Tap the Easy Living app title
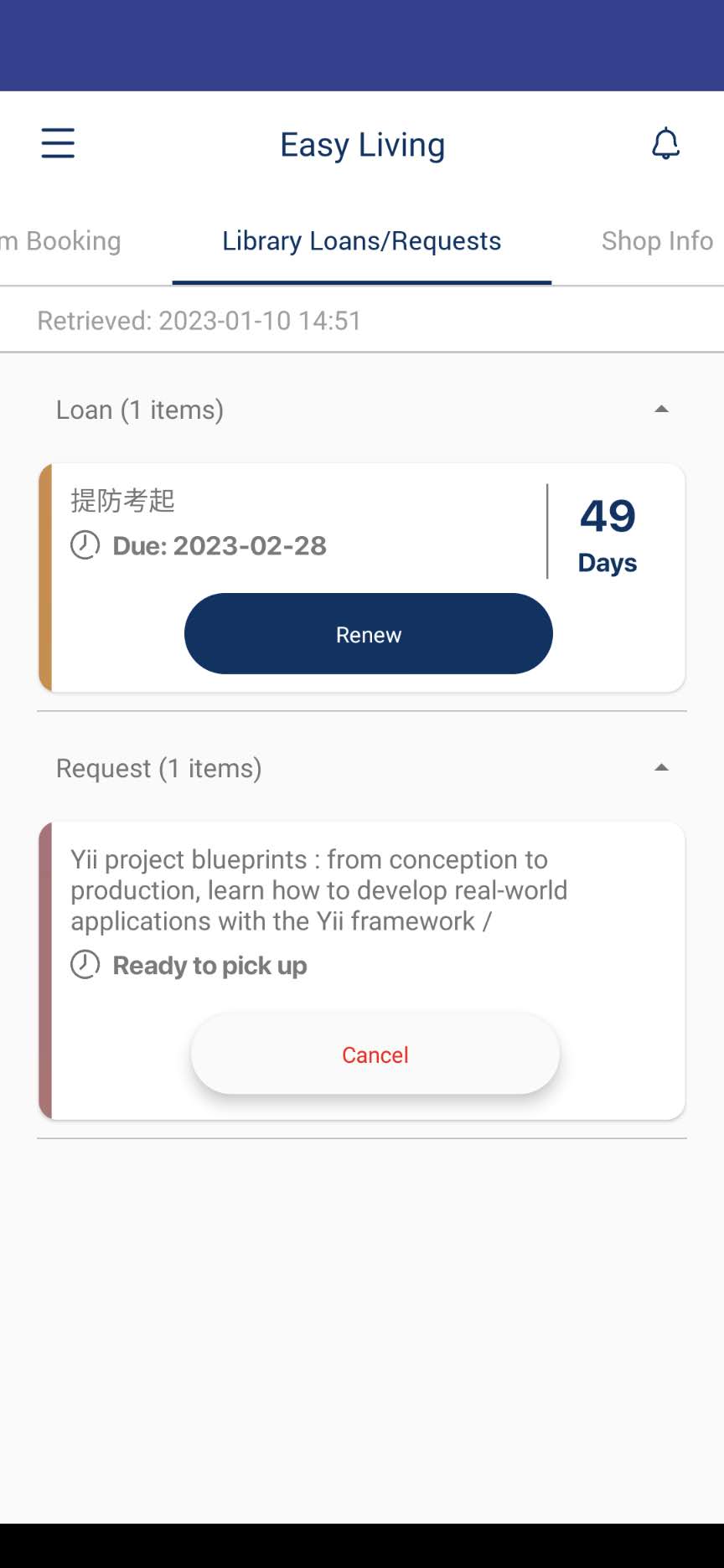724x1568 pixels. (x=362, y=144)
